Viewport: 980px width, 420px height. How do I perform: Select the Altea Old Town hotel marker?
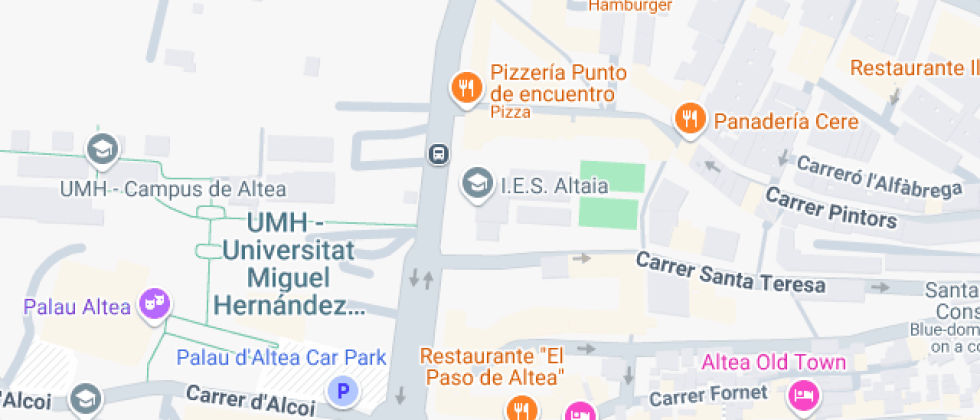click(x=803, y=394)
